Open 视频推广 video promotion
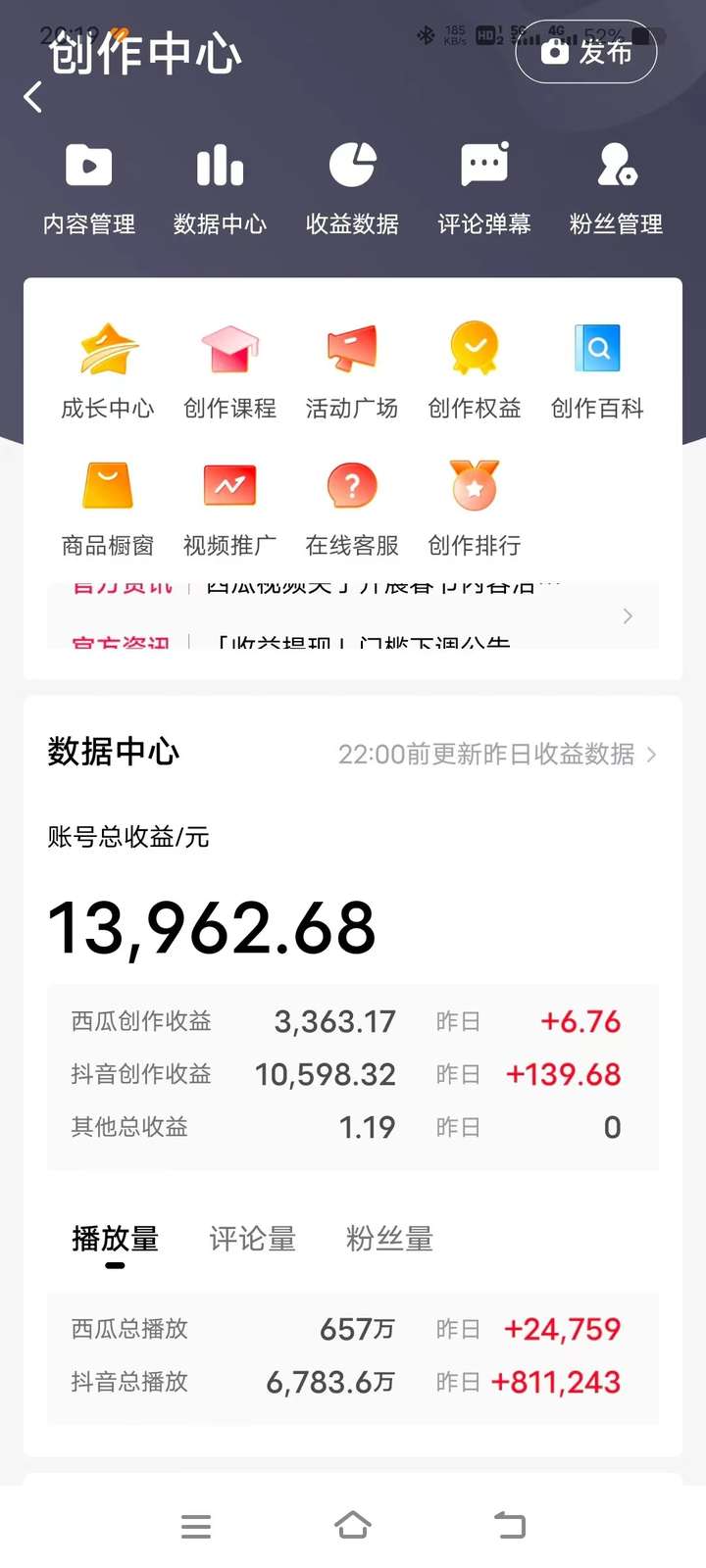This screenshot has width=706, height=1568. [229, 508]
